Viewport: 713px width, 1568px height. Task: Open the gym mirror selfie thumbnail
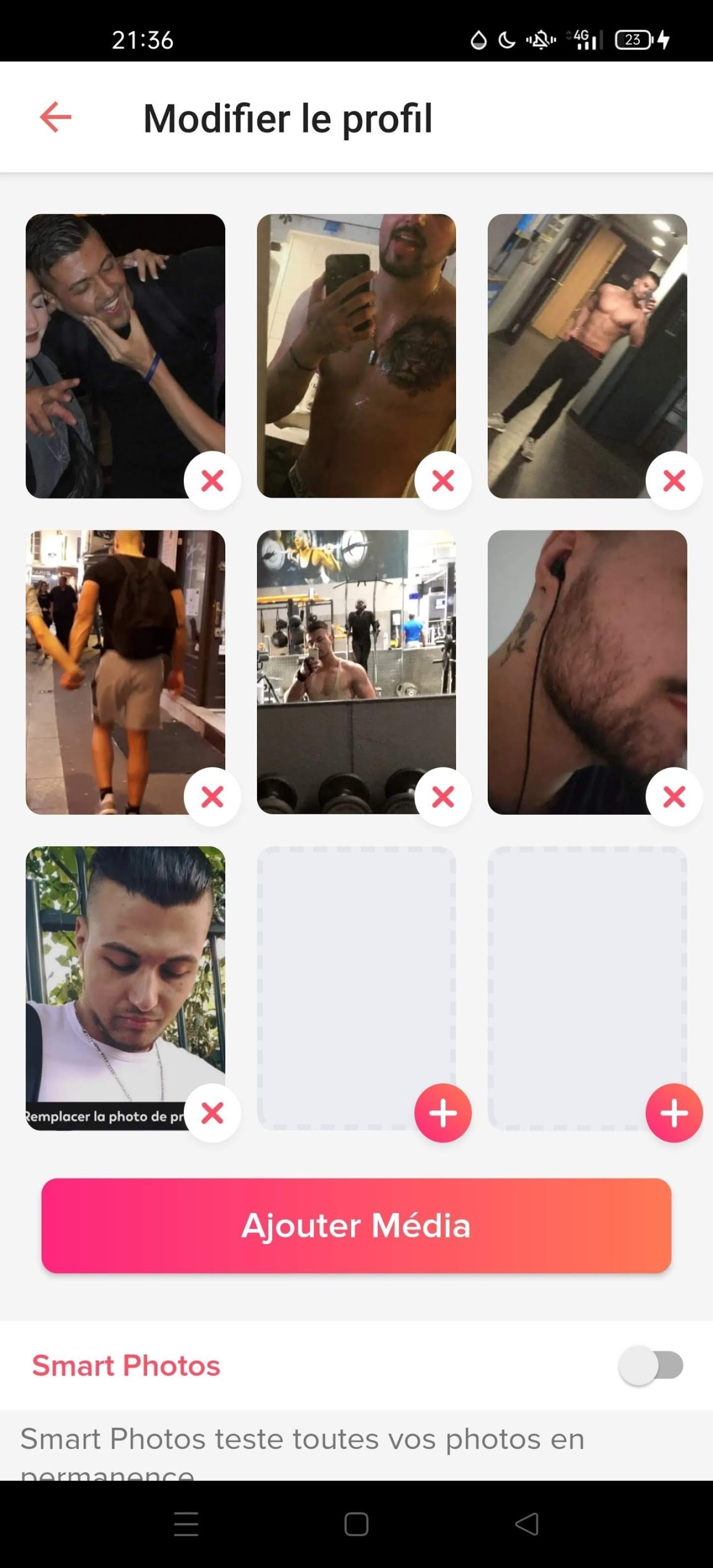(356, 672)
